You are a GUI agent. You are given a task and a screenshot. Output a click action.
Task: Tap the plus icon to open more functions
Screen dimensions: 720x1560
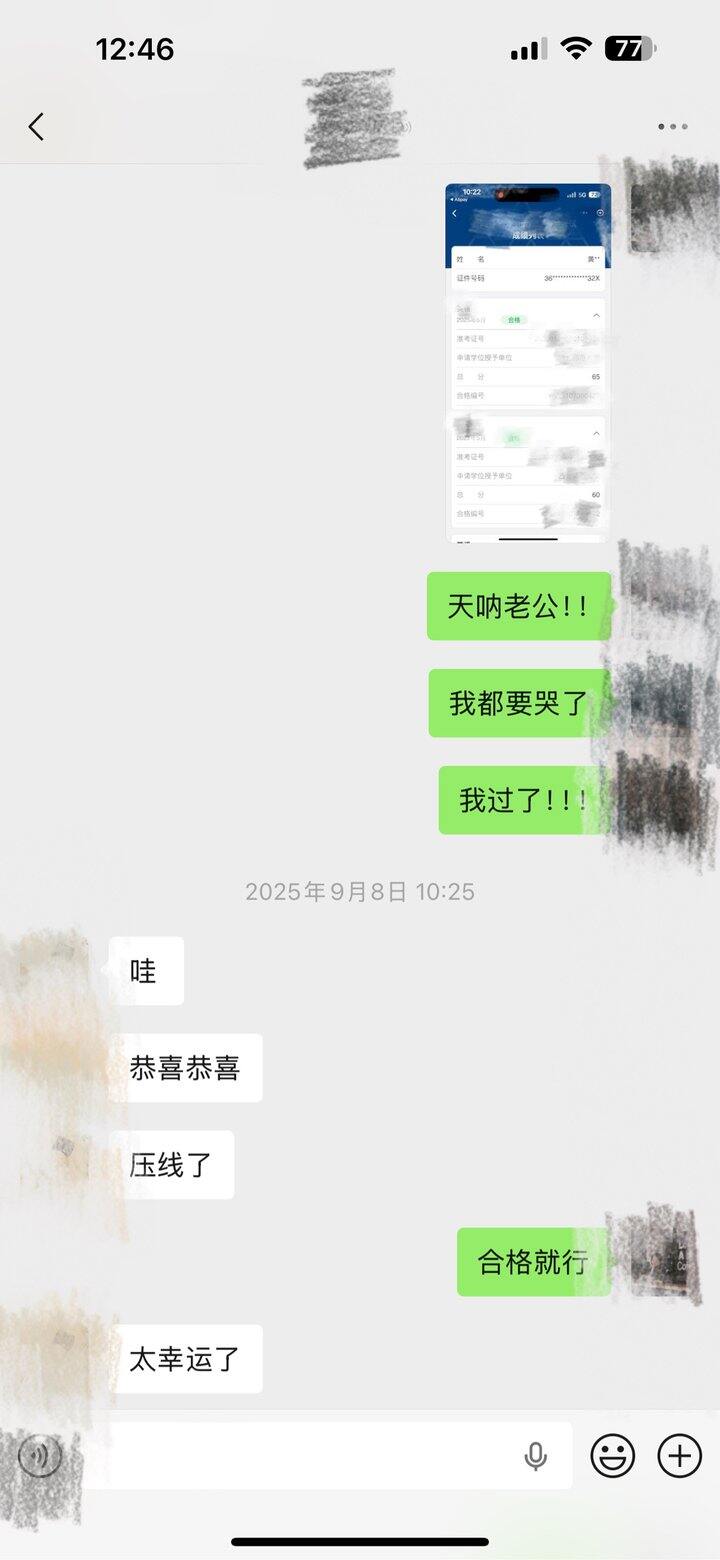point(678,1455)
